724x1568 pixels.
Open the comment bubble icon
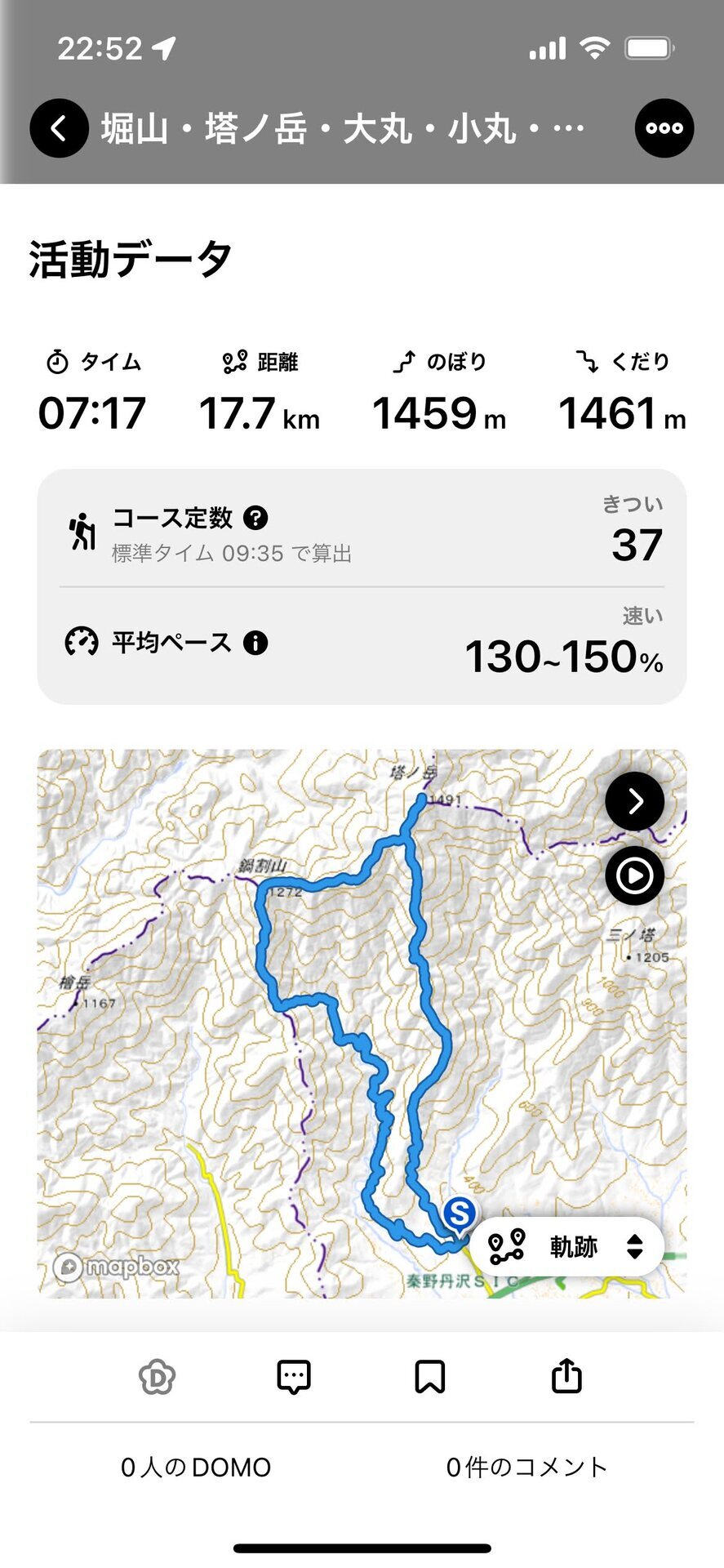[x=294, y=1377]
